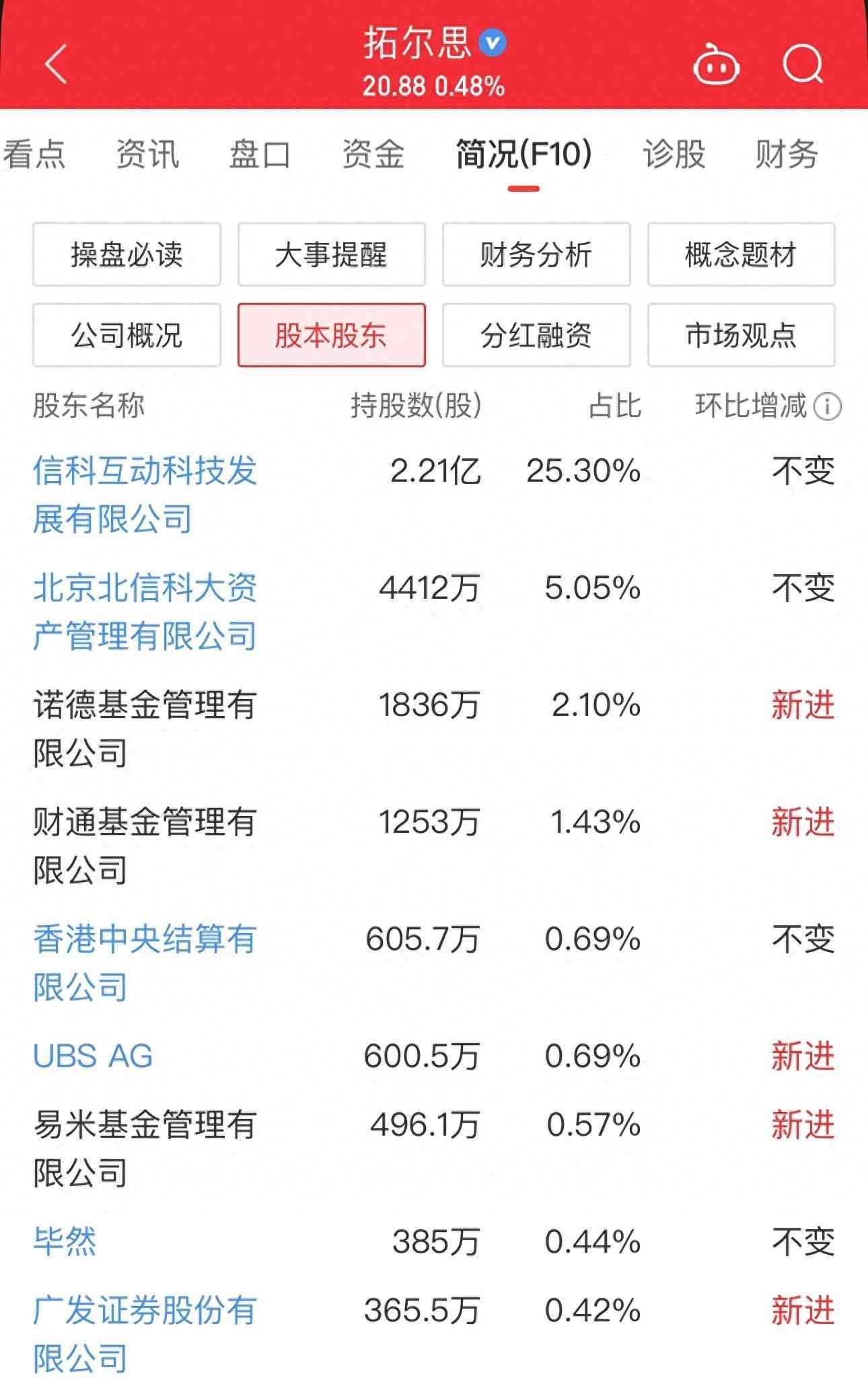Select the 操盘必读 section
Image resolution: width=868 pixels, height=1386 pixels.
point(126,255)
